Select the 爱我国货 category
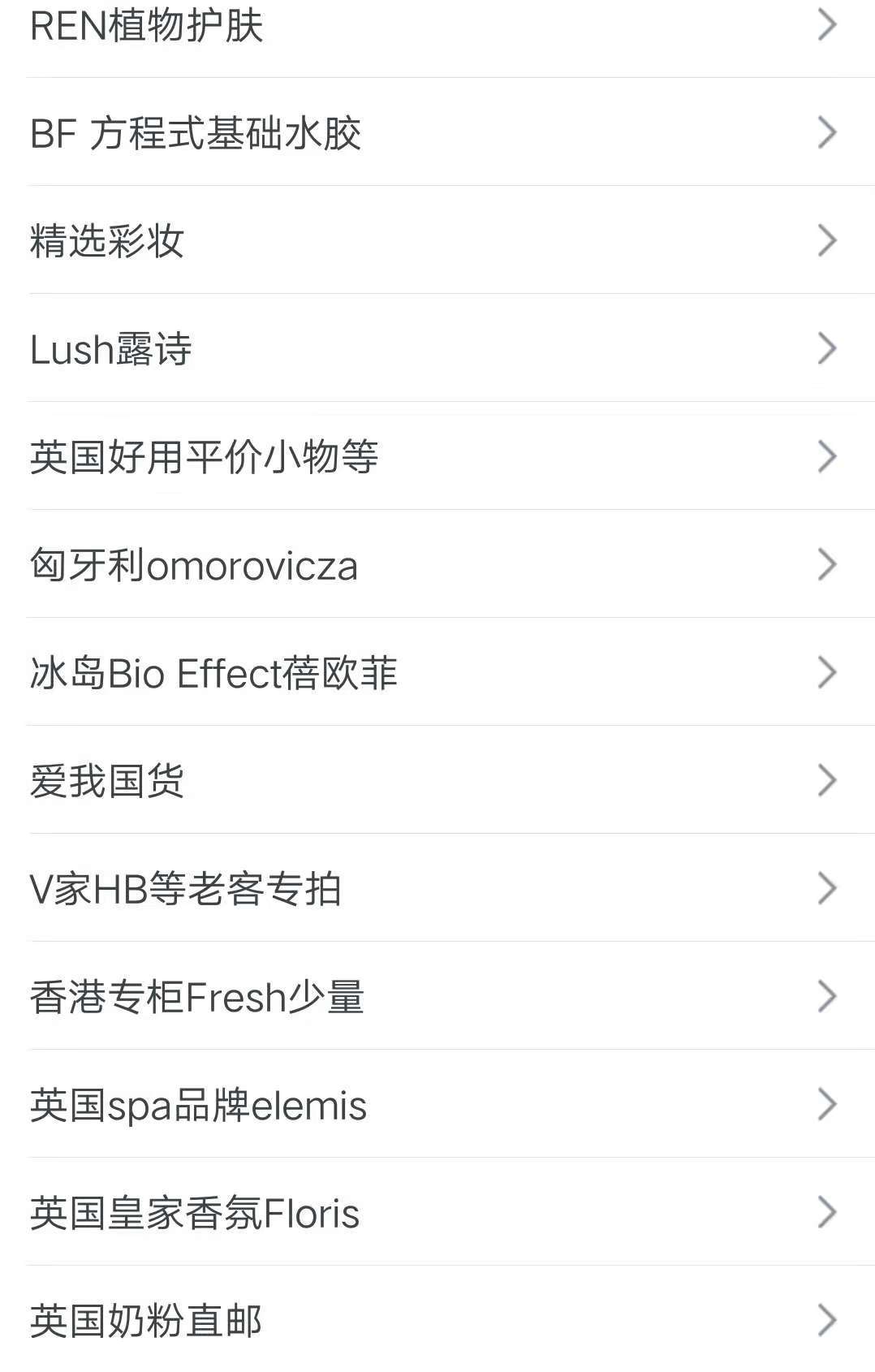This screenshot has height=1372, width=875. (107, 781)
